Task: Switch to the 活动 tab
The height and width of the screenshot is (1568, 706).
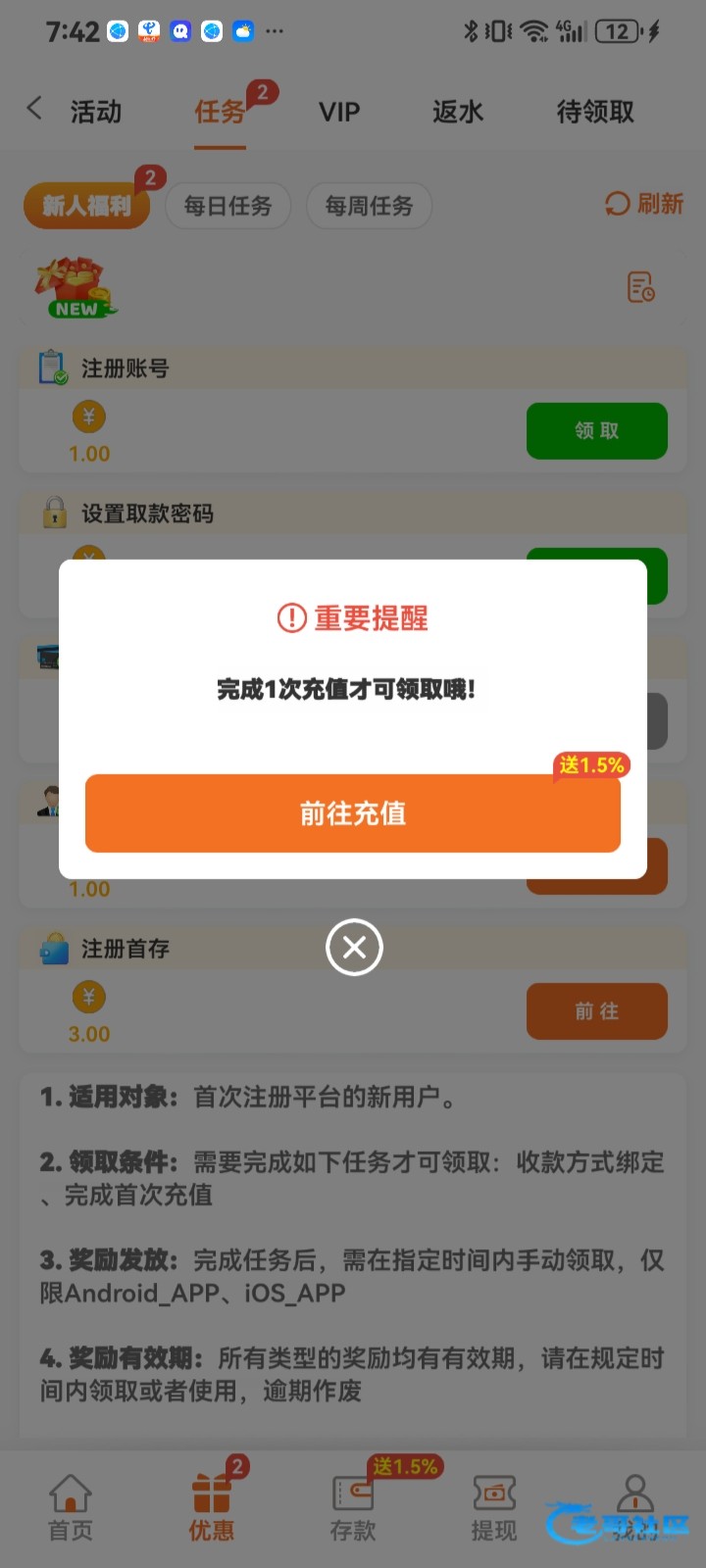Action: 96,112
